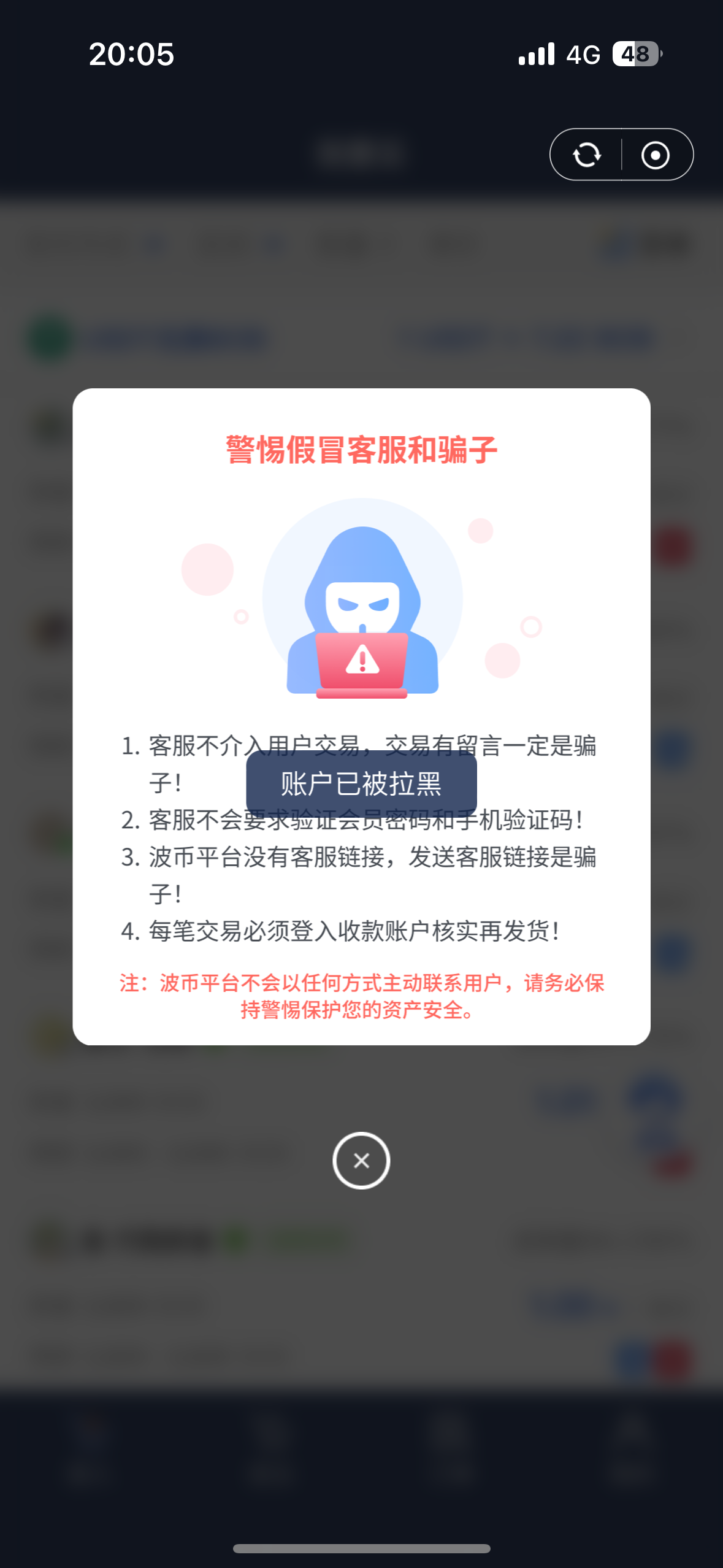Tap the cellular signal bars icon

click(x=536, y=55)
